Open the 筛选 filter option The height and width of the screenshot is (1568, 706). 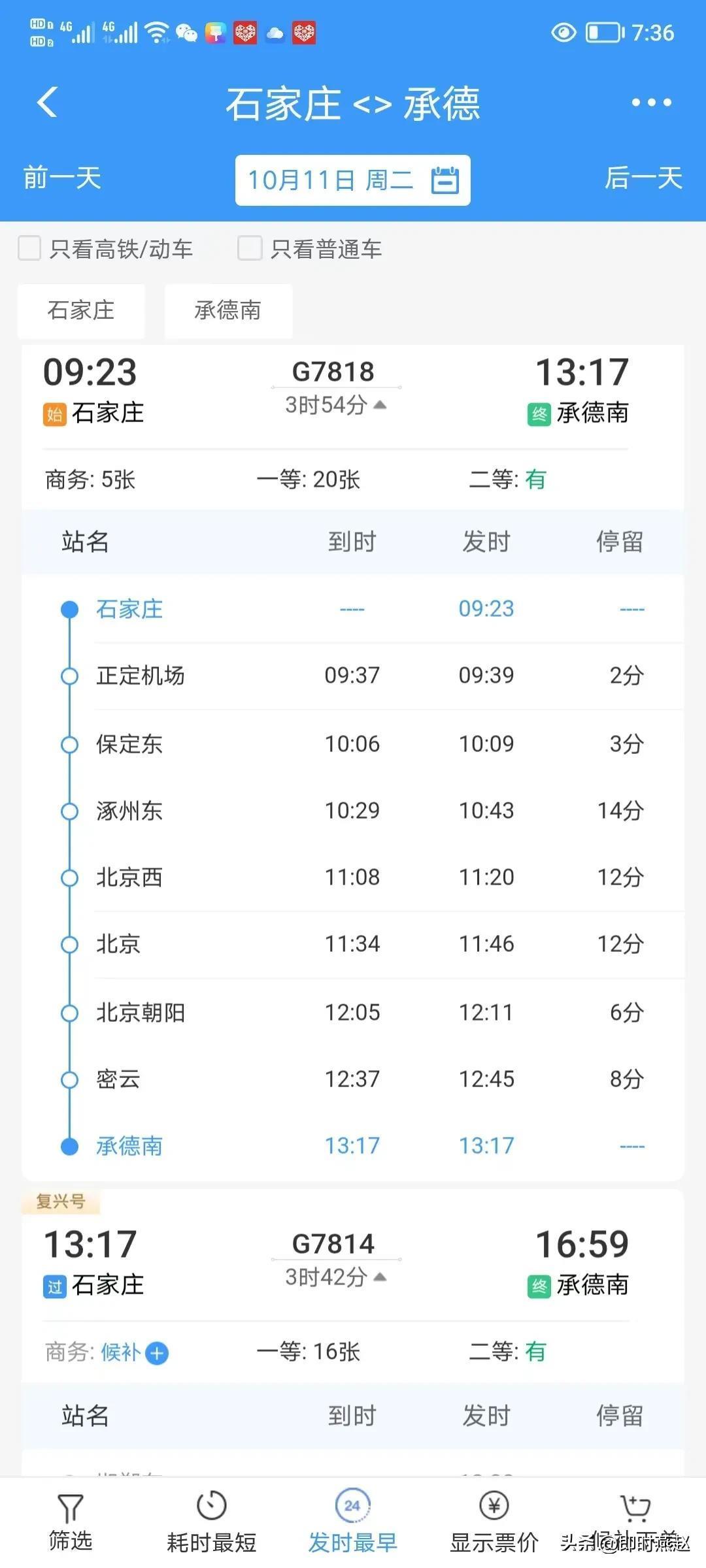pos(71,1524)
